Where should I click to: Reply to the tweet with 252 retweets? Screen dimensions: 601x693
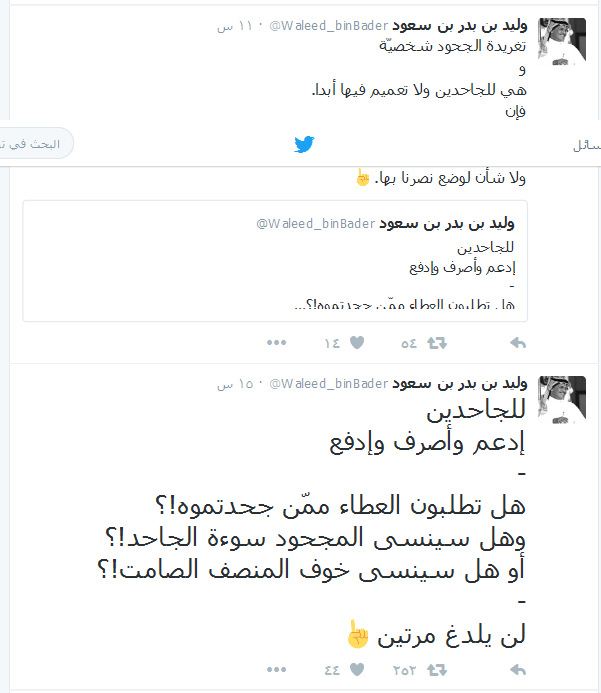pyautogui.click(x=518, y=668)
